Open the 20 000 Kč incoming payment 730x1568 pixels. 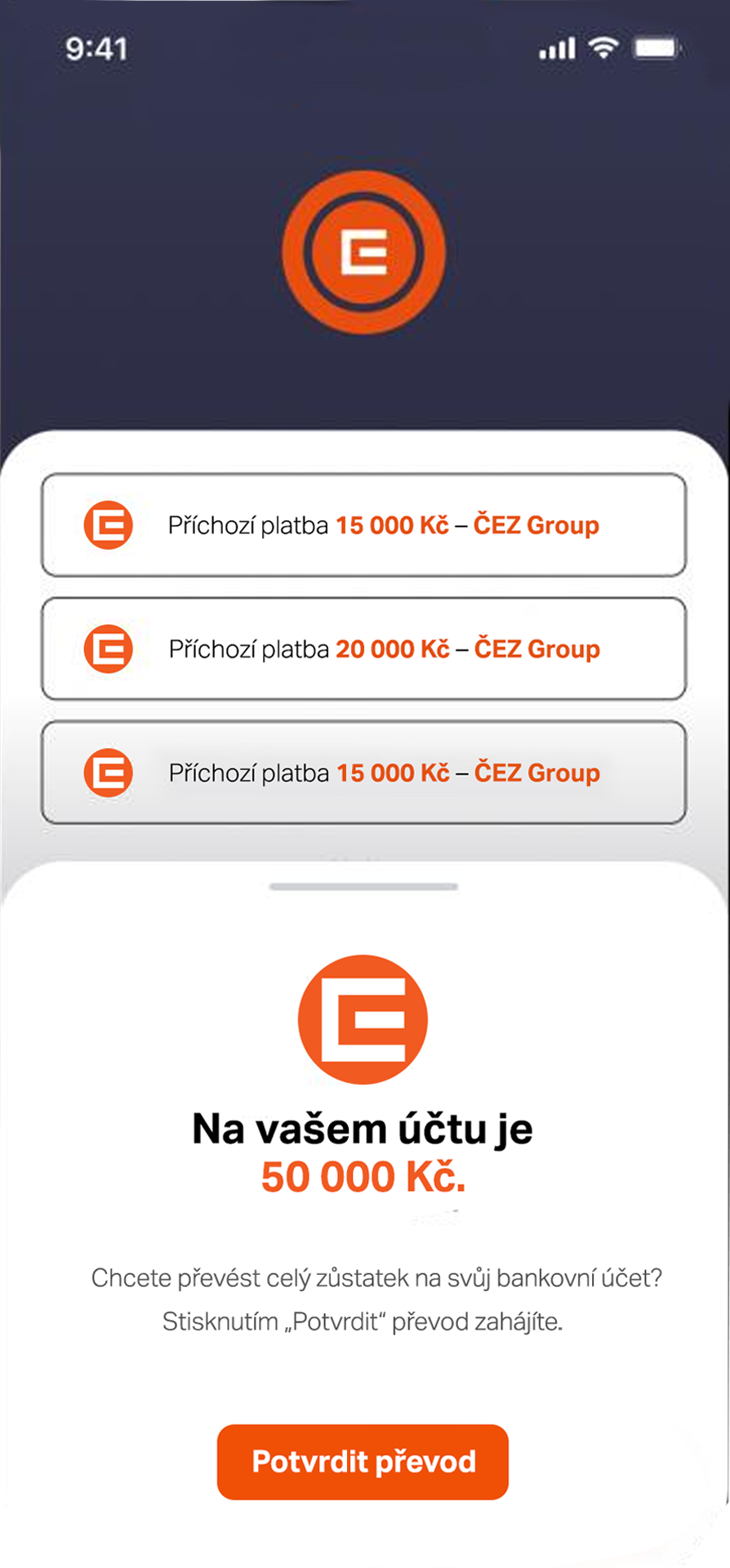coord(363,649)
